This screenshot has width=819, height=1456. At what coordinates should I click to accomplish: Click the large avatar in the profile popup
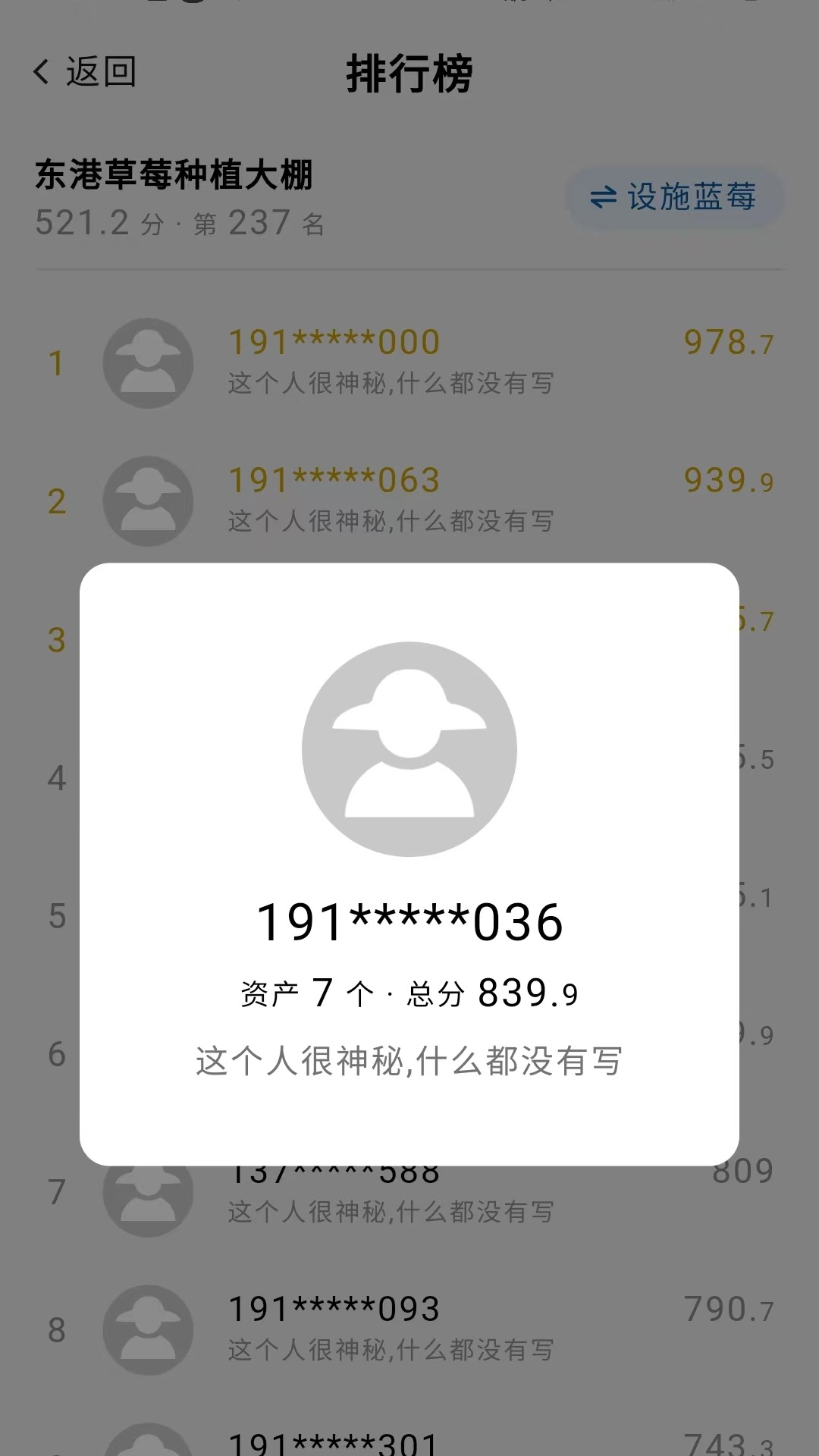point(409,748)
